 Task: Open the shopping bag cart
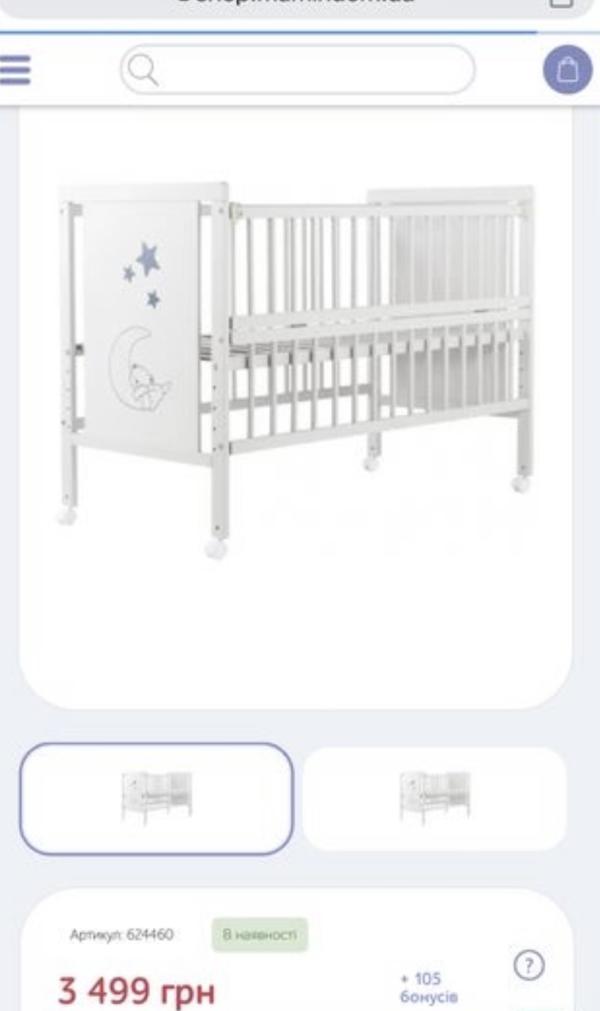[567, 70]
